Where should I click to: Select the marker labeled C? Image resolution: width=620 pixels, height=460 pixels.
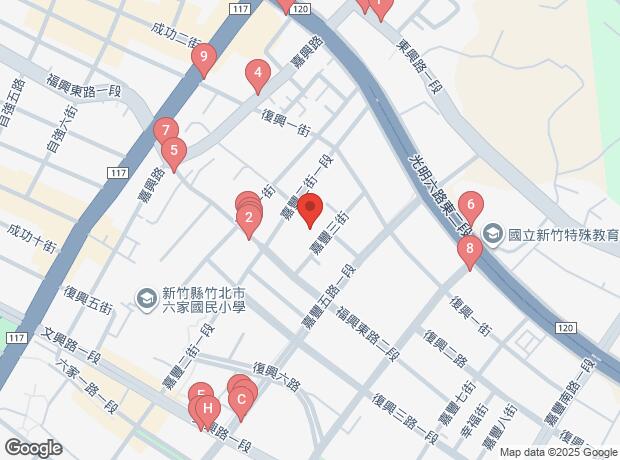coord(240,401)
